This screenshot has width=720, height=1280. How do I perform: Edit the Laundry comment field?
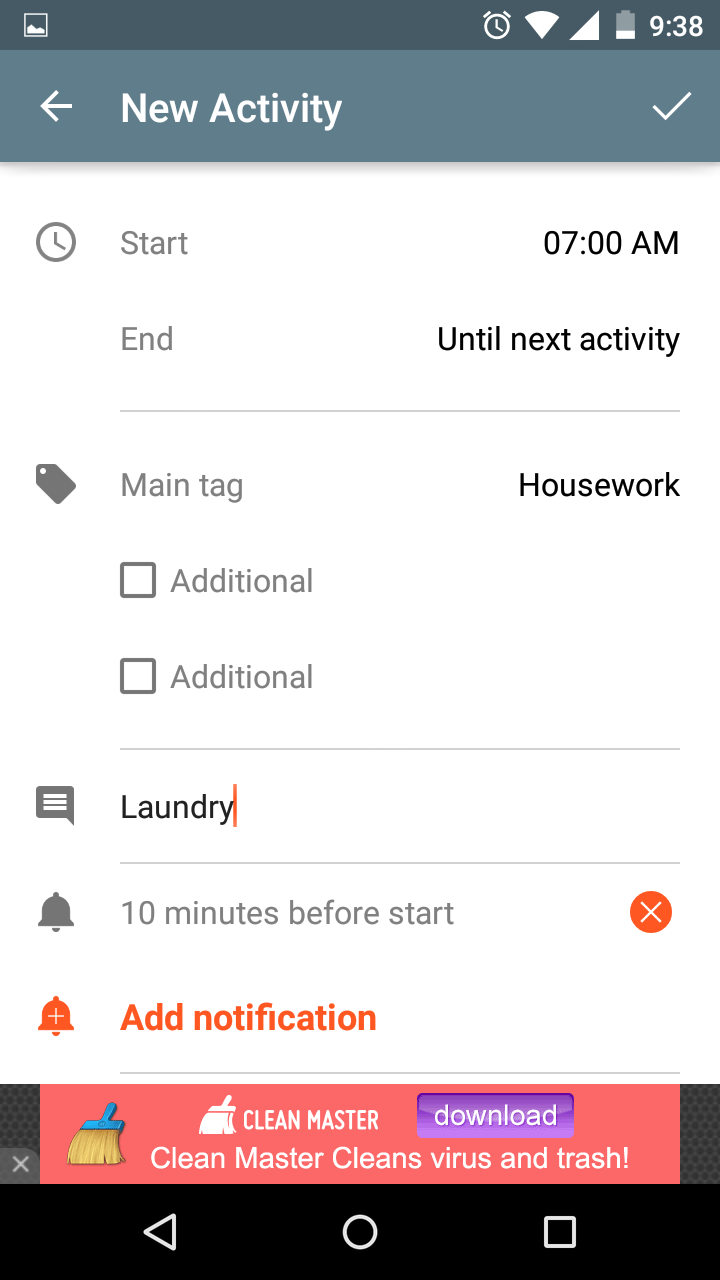400,807
